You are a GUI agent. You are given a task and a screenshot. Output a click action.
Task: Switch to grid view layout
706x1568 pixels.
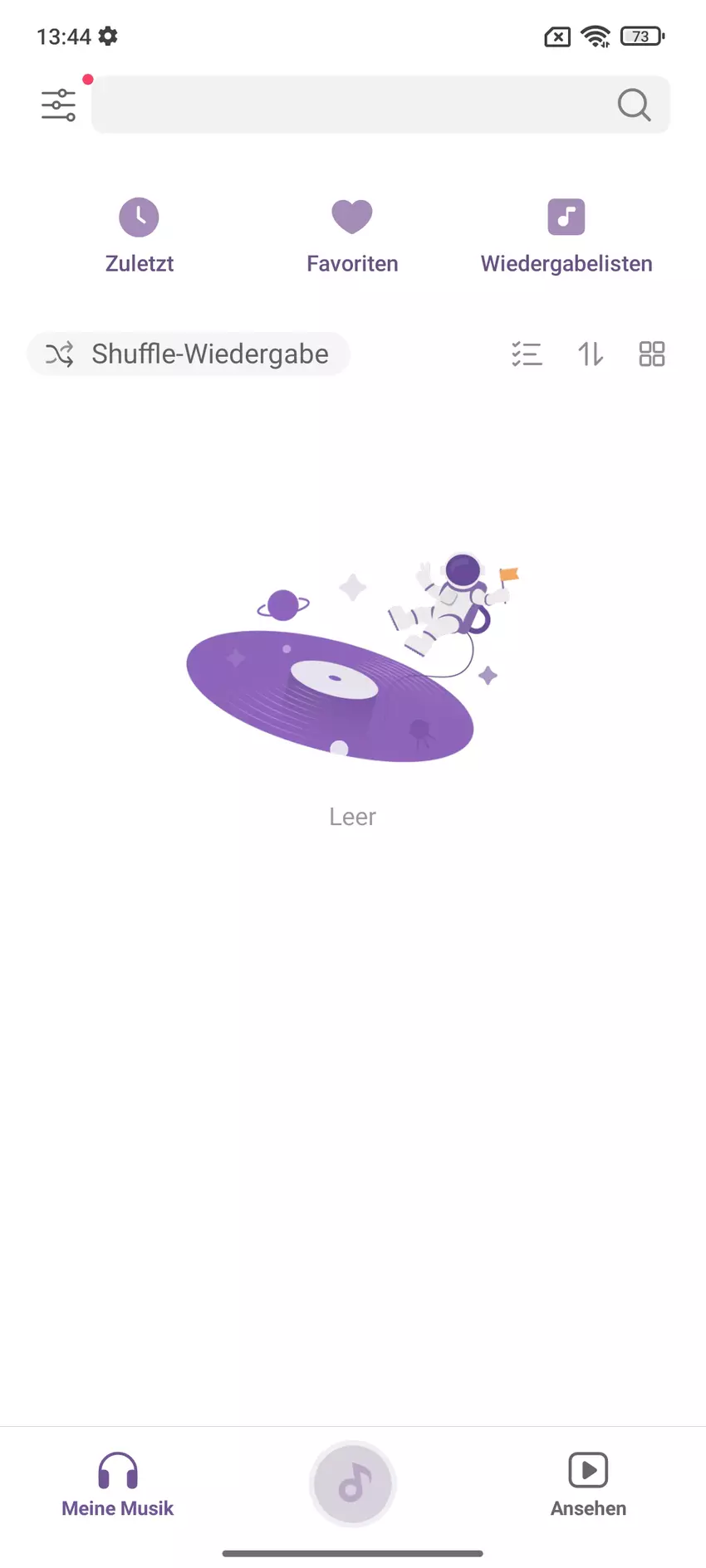click(x=652, y=354)
